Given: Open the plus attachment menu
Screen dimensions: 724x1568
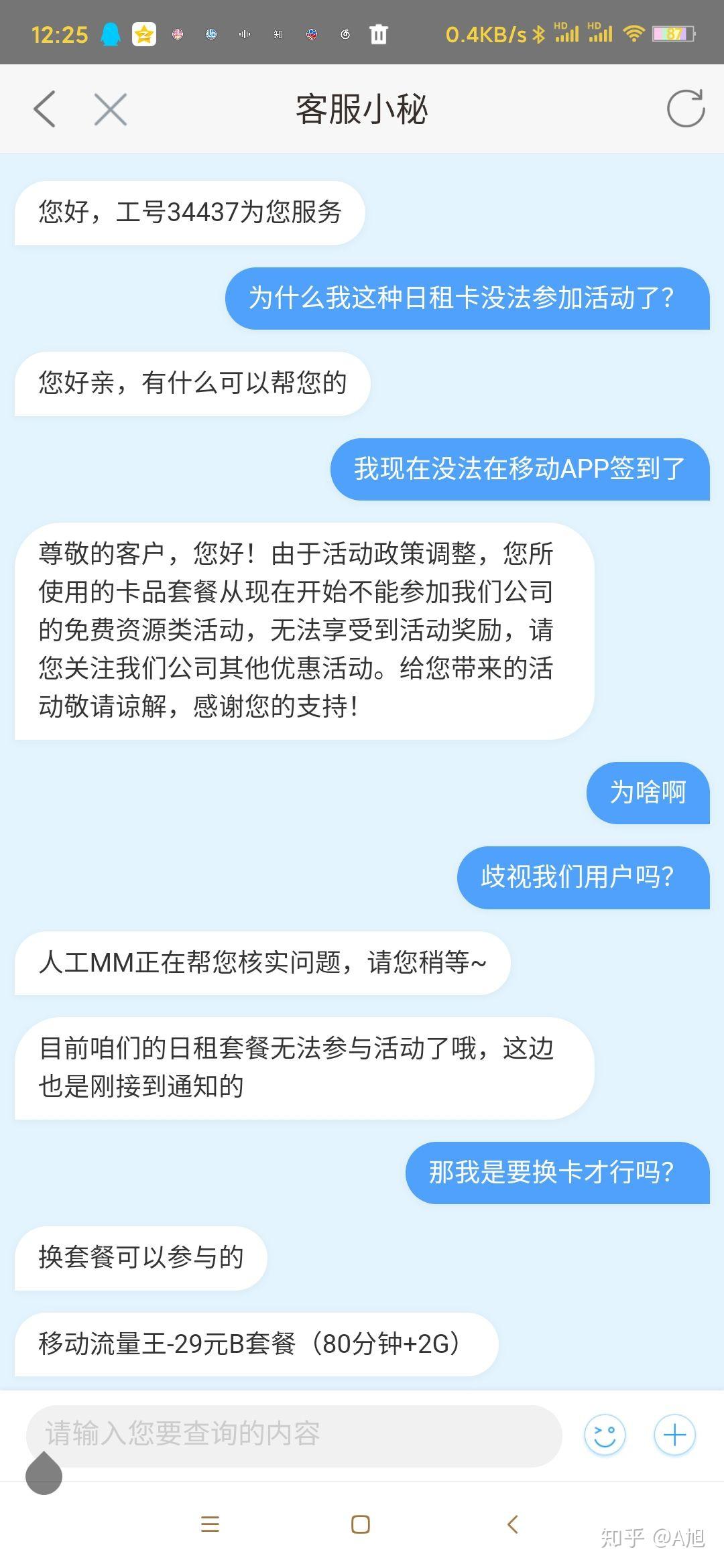Looking at the screenshot, I should (x=674, y=1435).
